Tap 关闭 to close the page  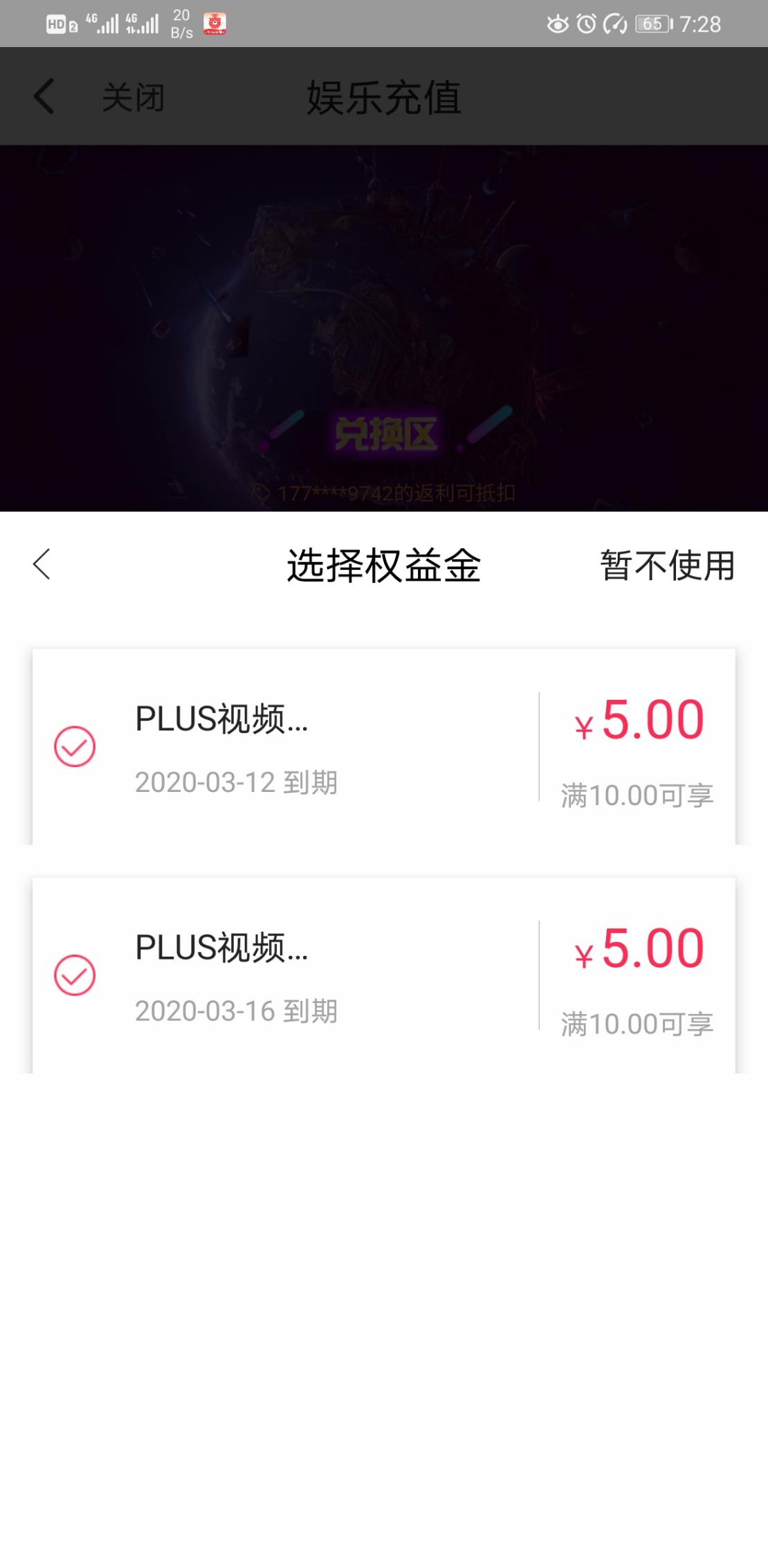[x=133, y=97]
